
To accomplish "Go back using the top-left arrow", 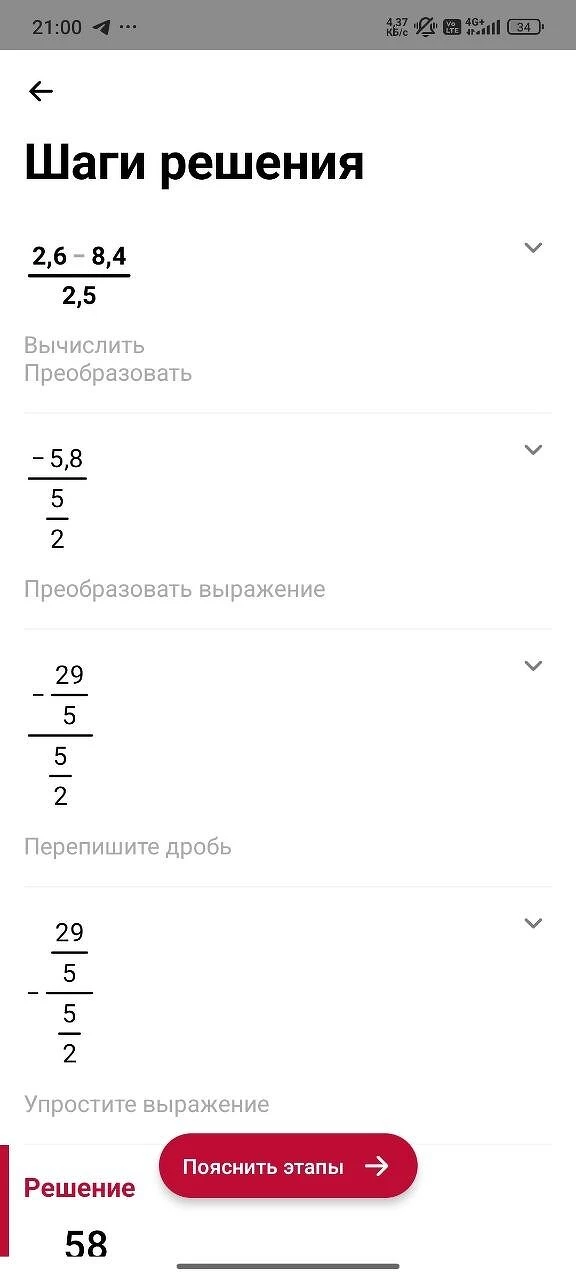I will [x=41, y=92].
